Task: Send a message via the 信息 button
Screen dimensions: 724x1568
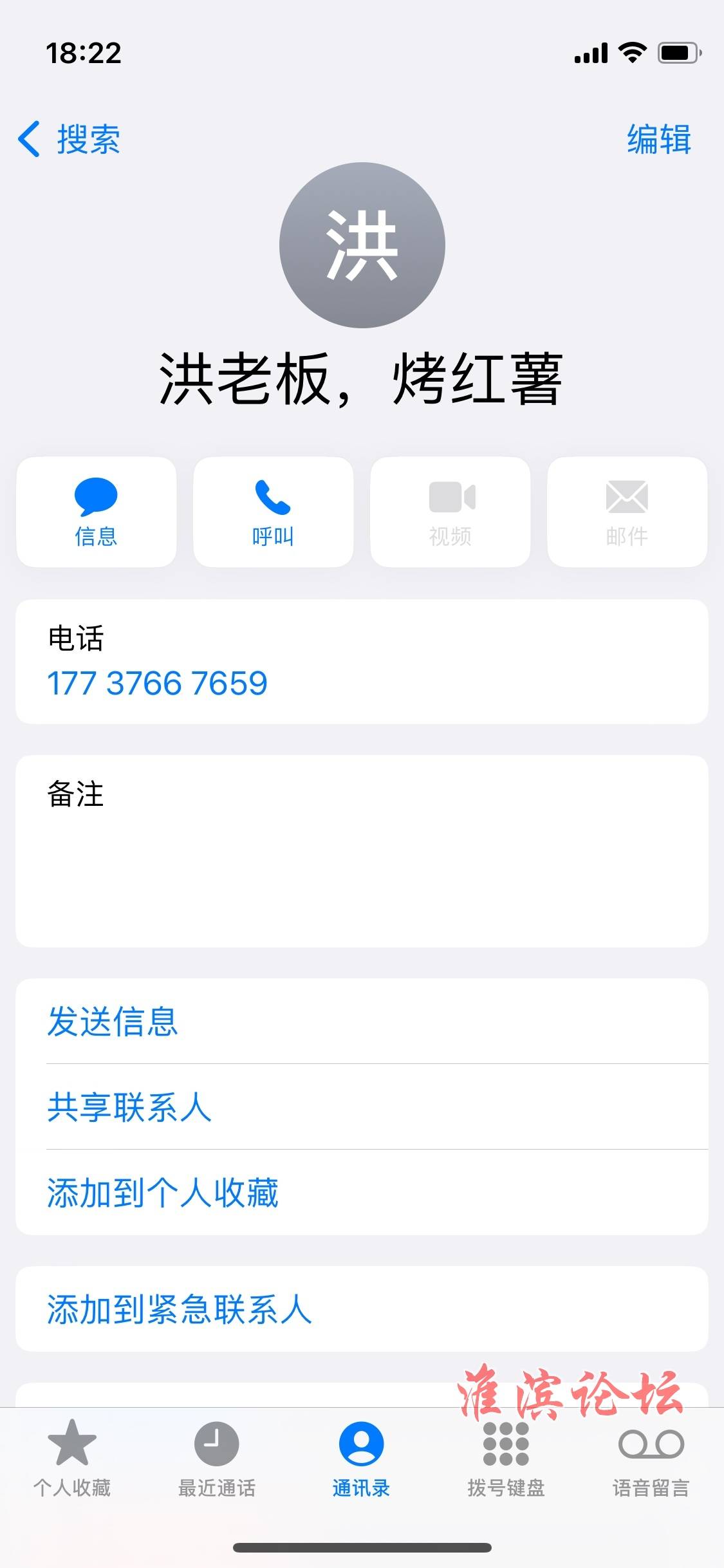Action: [97, 512]
